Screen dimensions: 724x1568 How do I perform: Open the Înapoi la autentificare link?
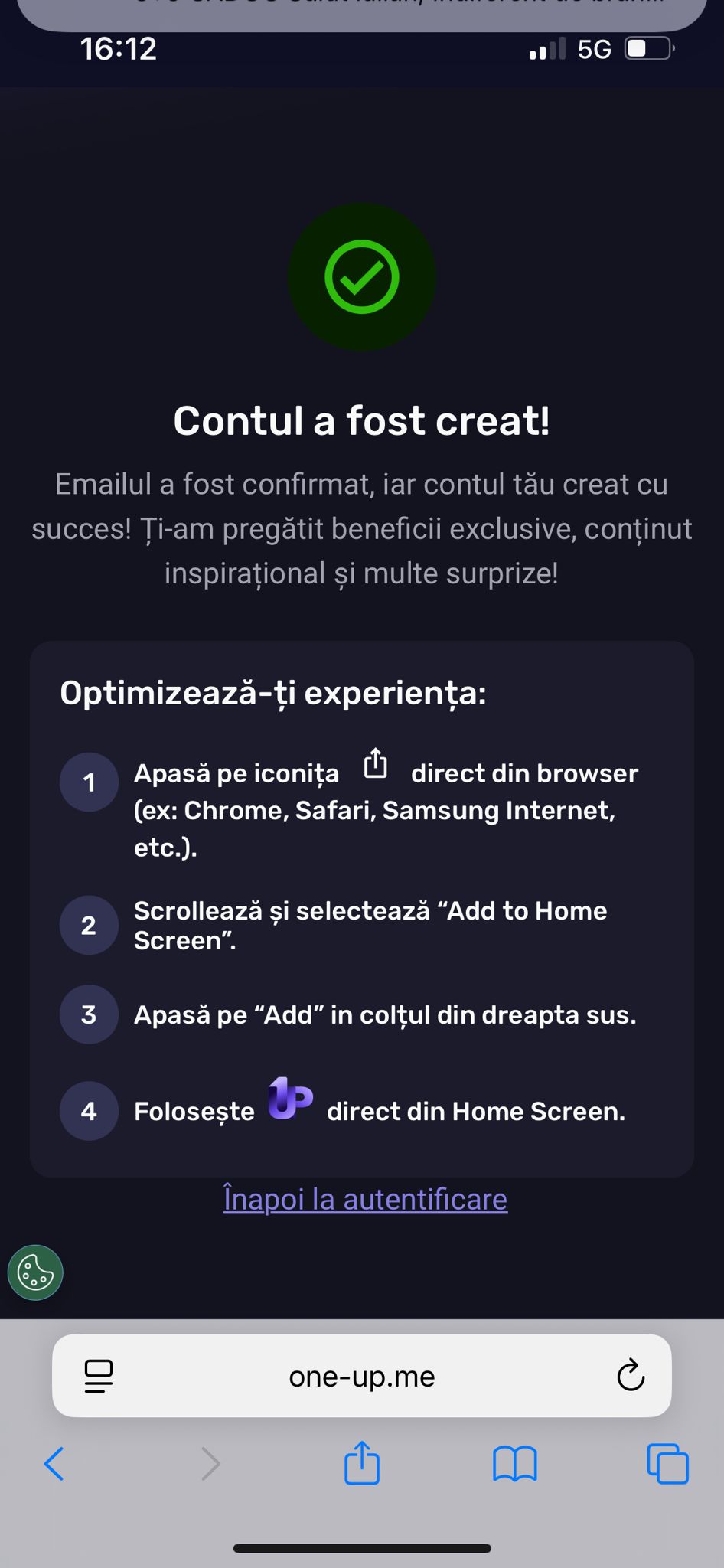pyautogui.click(x=365, y=1199)
